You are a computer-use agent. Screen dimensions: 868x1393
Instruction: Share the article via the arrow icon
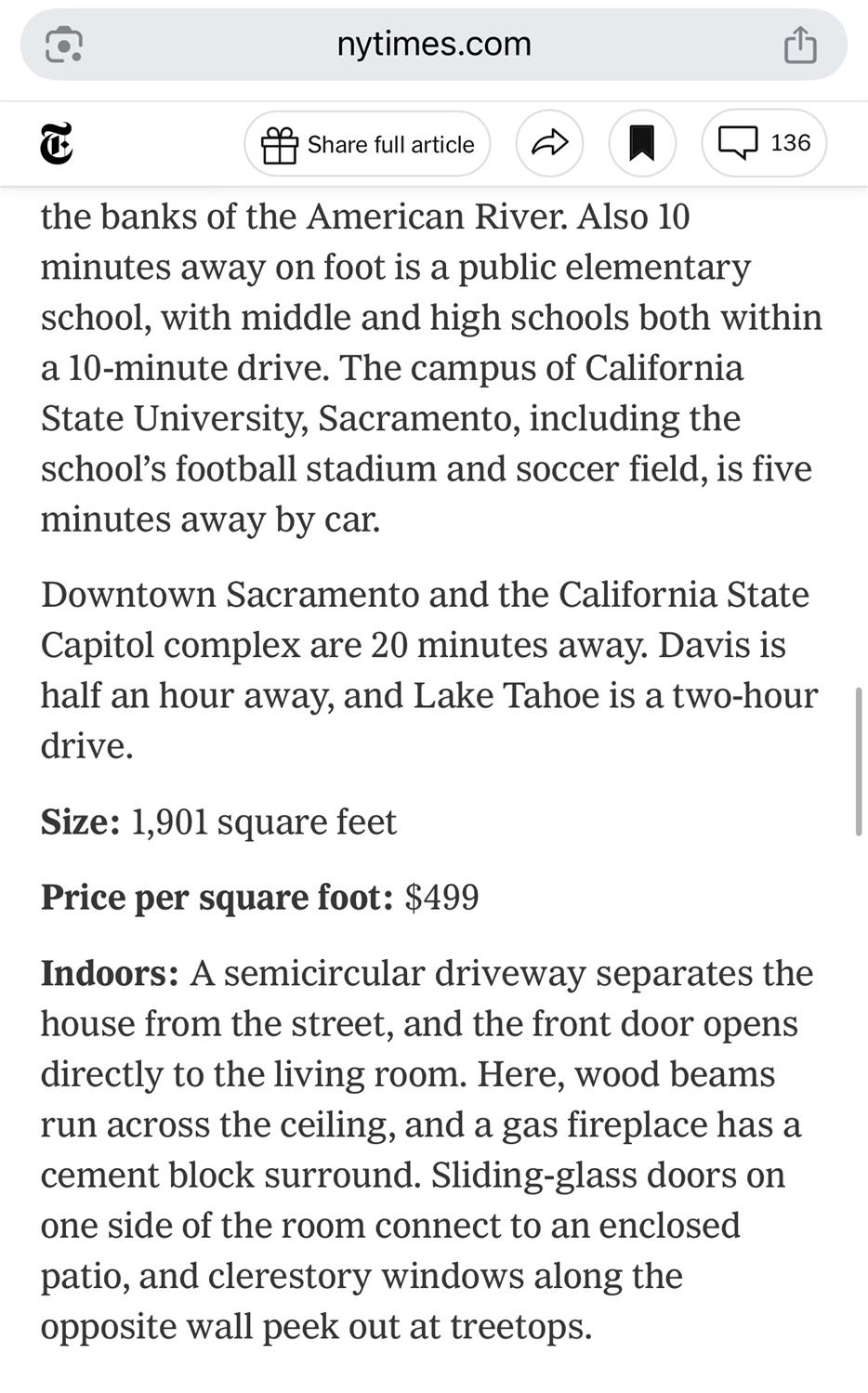coord(549,143)
